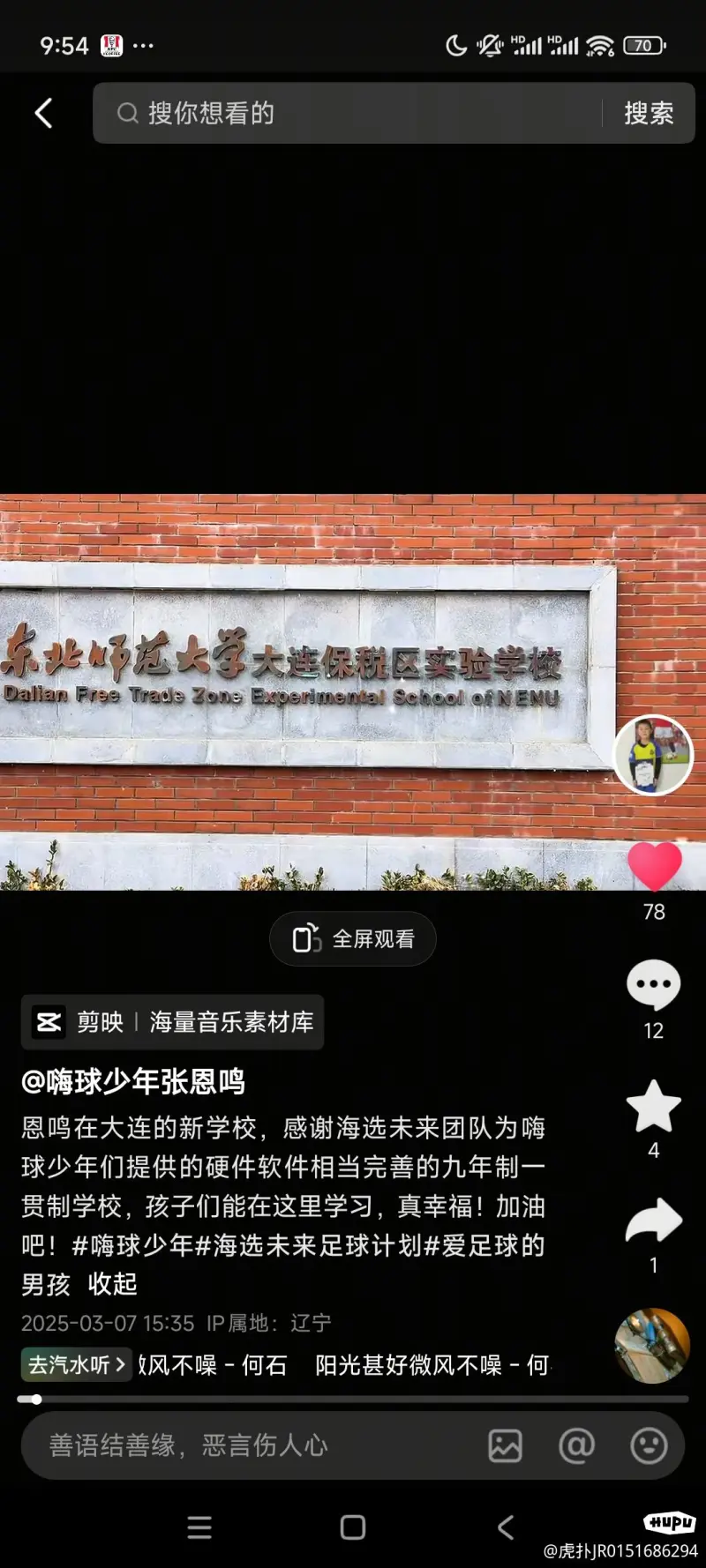This screenshot has width=706, height=1568.
Task: Switch to 全屏观看 fullscreen mode
Action: [x=353, y=938]
